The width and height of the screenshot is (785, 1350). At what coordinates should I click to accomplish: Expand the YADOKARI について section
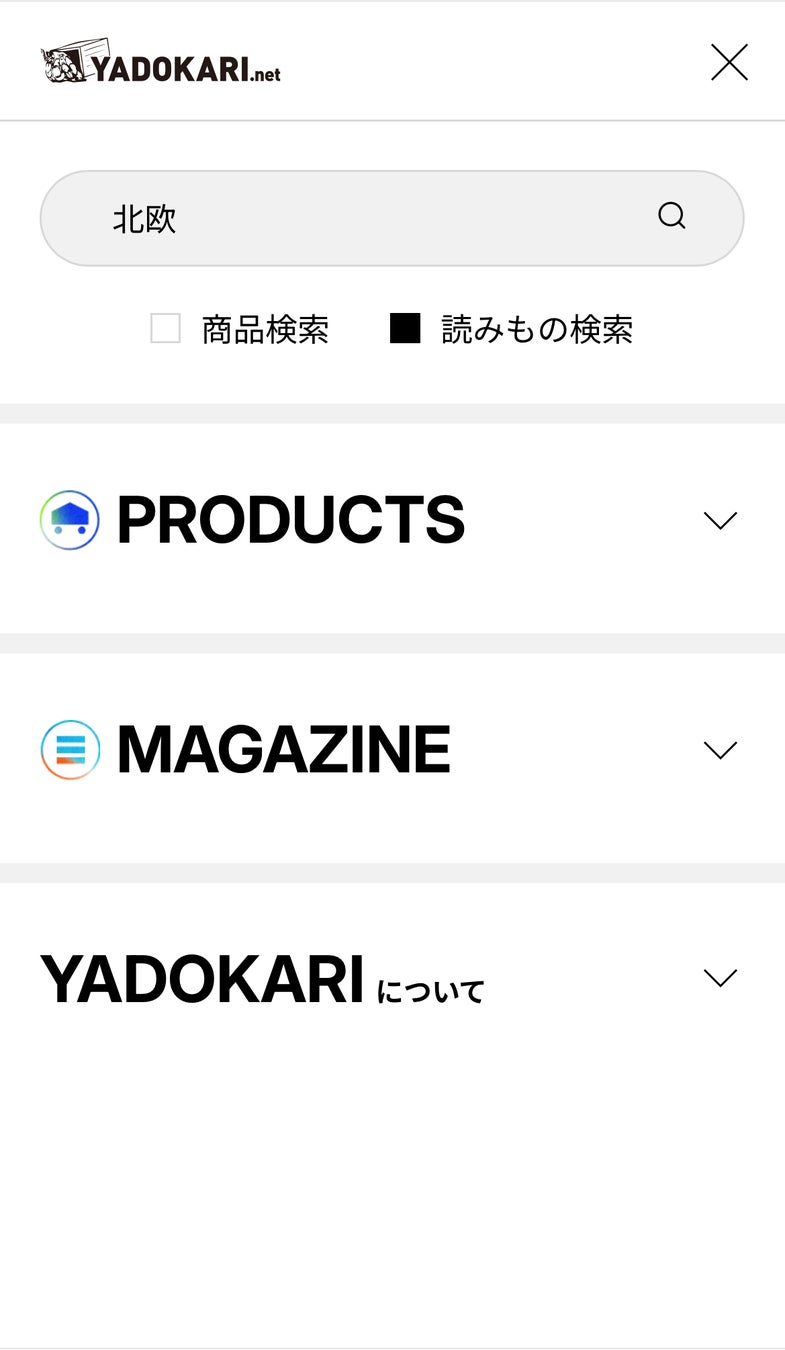[392, 978]
